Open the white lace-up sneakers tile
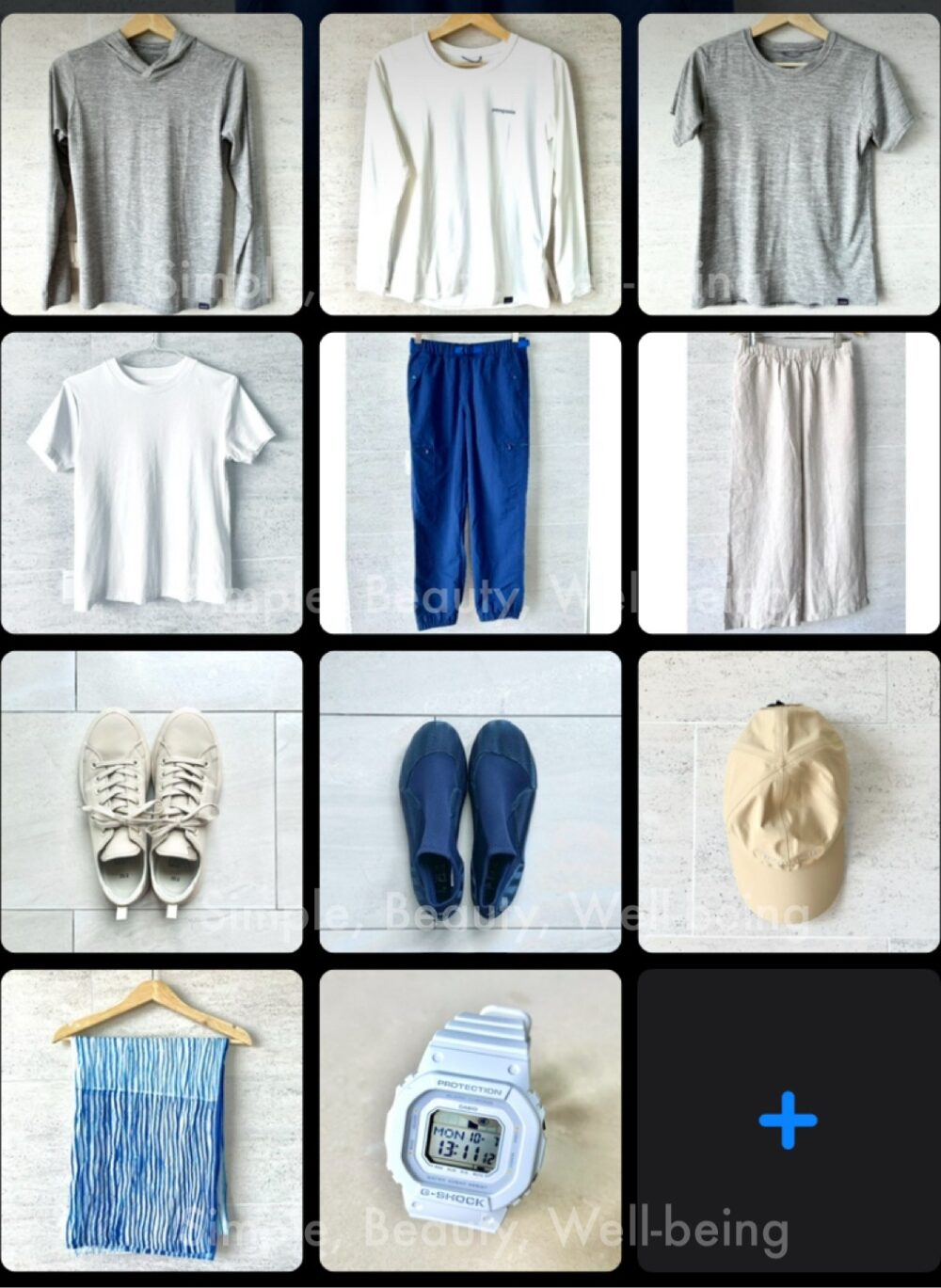This screenshot has height=1288, width=941. coord(152,802)
